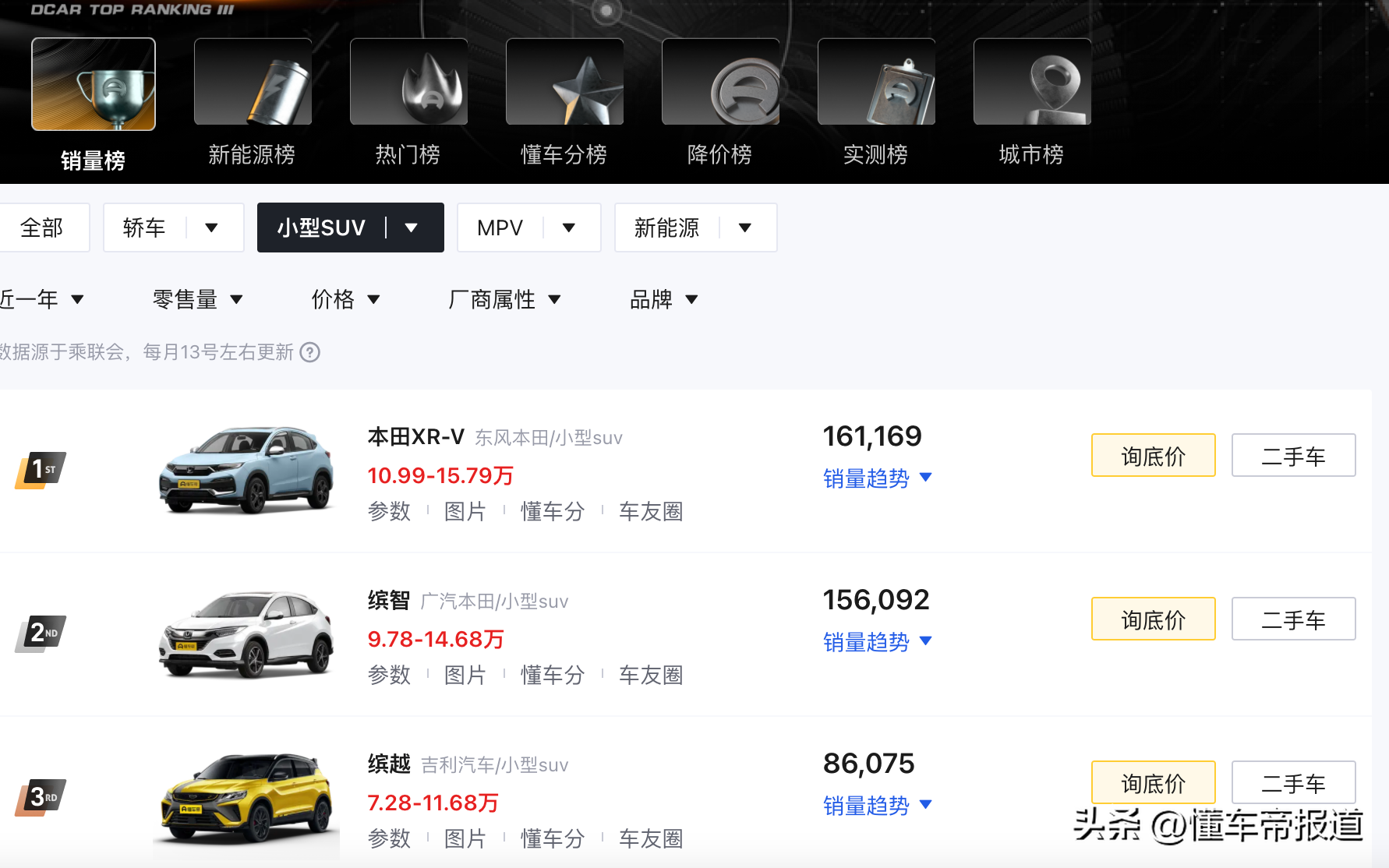
Task: Switch to the 实测榜 tab
Action: 875,101
